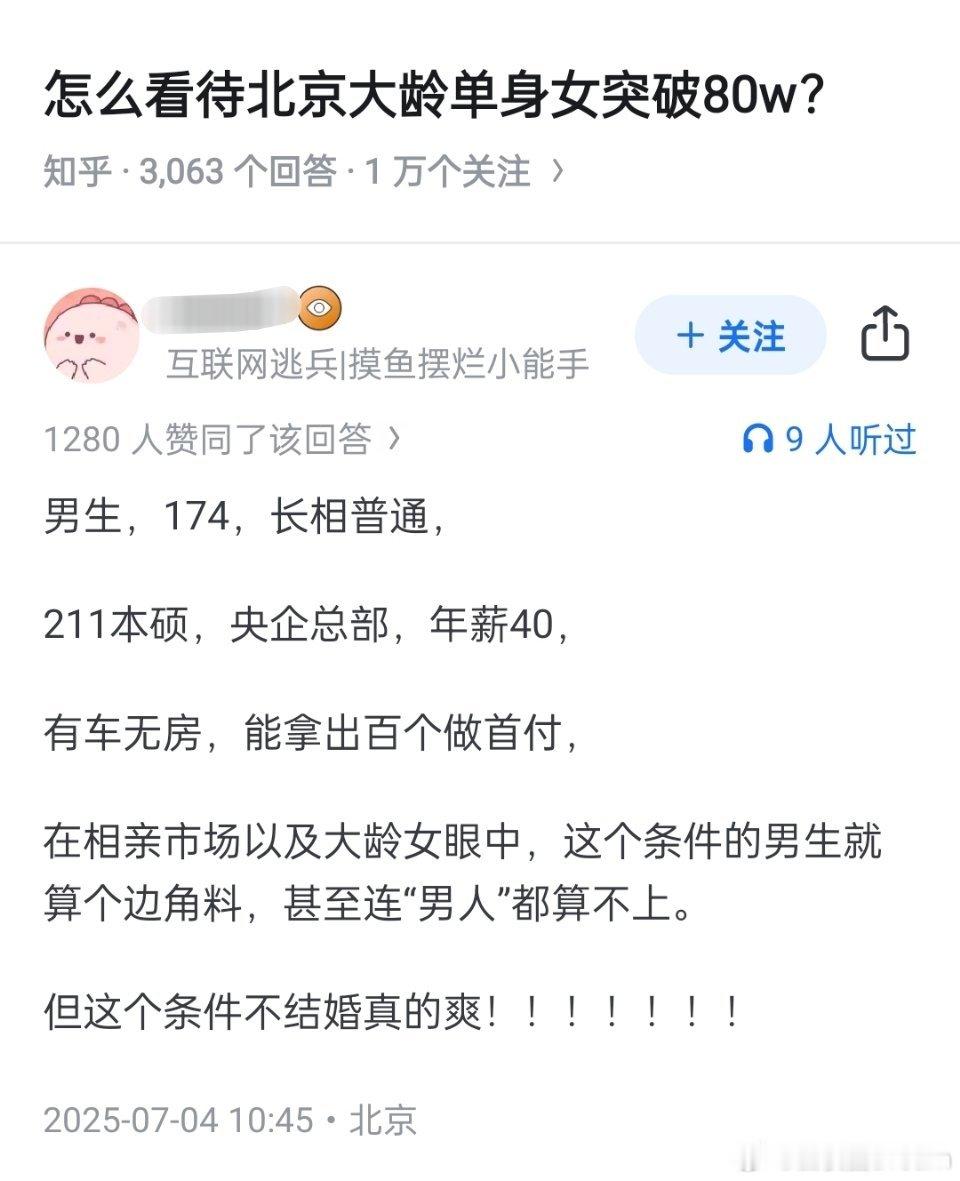The height and width of the screenshot is (1181, 960).
Task: Click "1280 人赞同了该回答" upvote text
Action: 205,438
